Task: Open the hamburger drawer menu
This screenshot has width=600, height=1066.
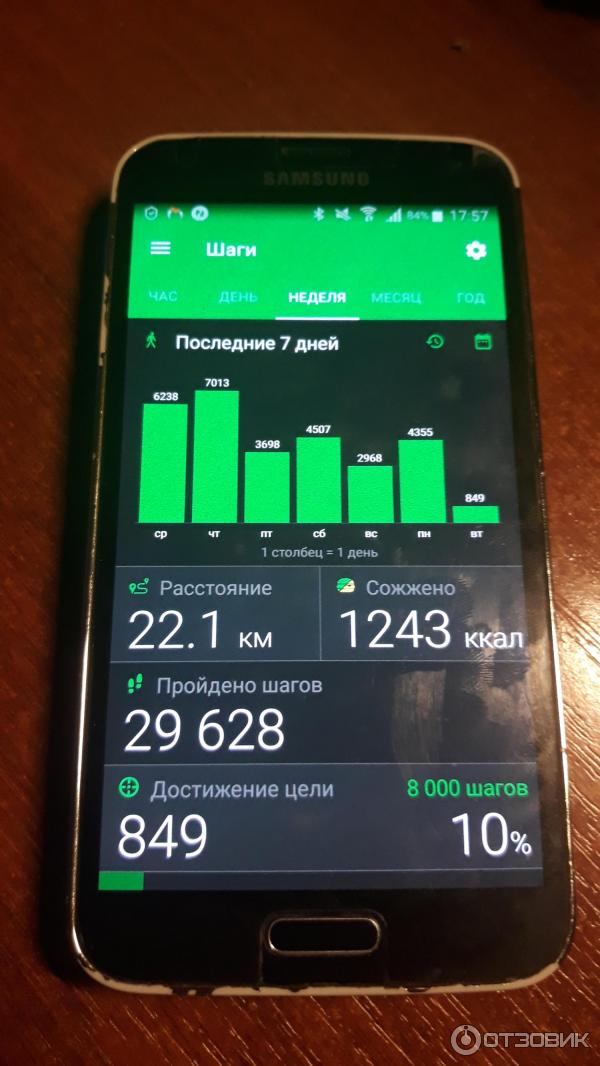Action: (160, 249)
